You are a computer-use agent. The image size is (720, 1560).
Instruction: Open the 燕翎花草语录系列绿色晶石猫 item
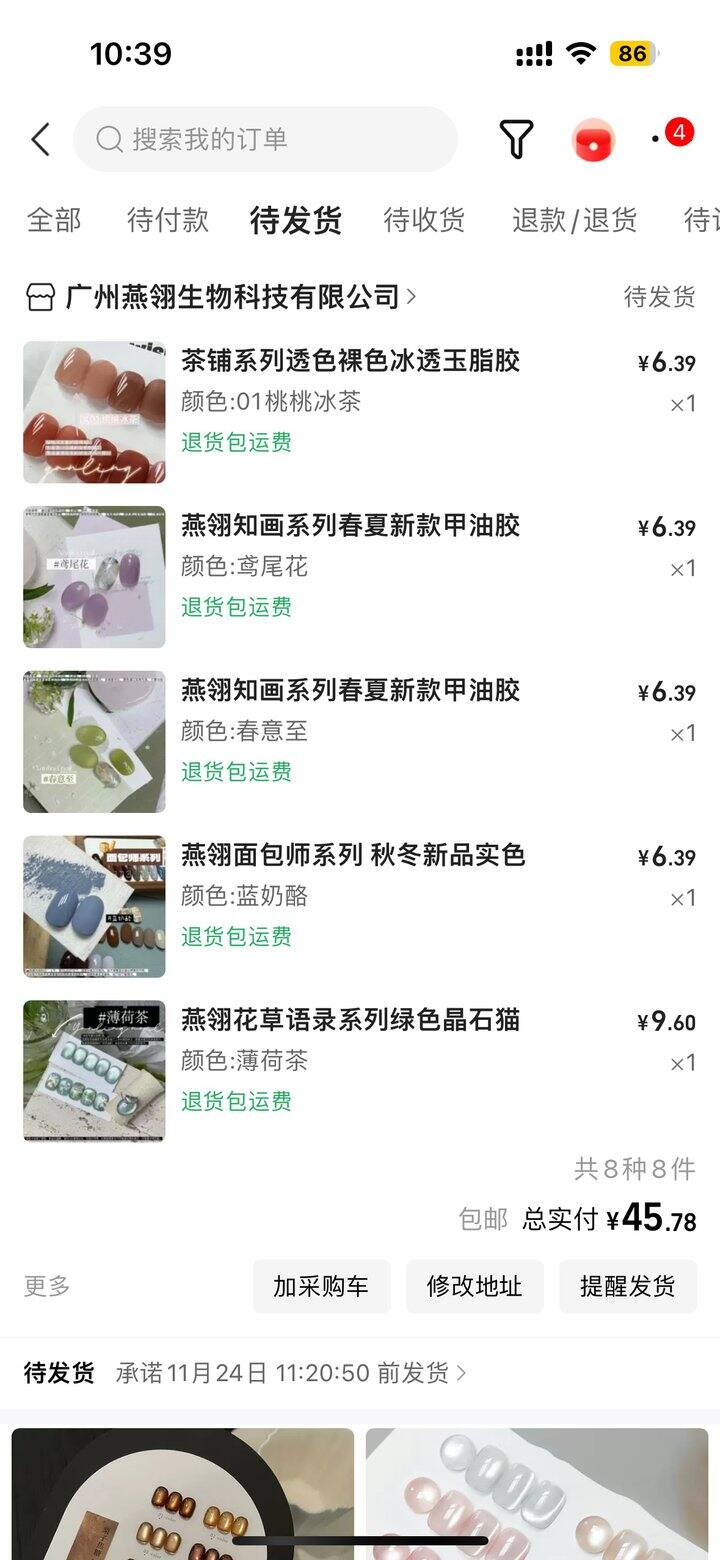pyautogui.click(x=350, y=1021)
